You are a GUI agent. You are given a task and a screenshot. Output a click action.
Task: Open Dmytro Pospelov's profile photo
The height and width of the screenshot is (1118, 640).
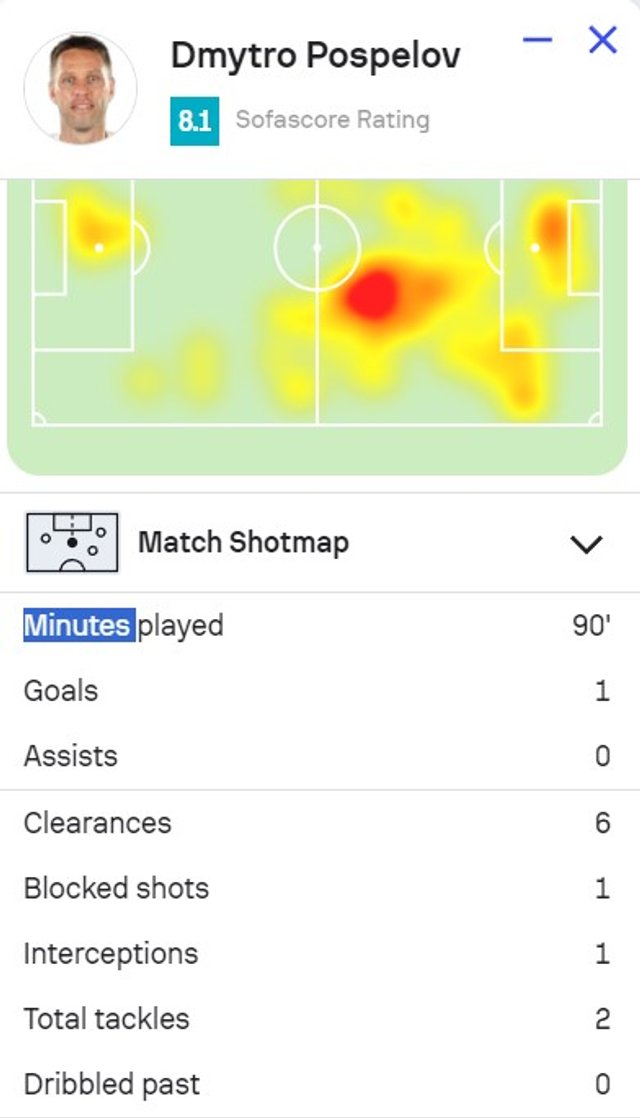click(80, 88)
